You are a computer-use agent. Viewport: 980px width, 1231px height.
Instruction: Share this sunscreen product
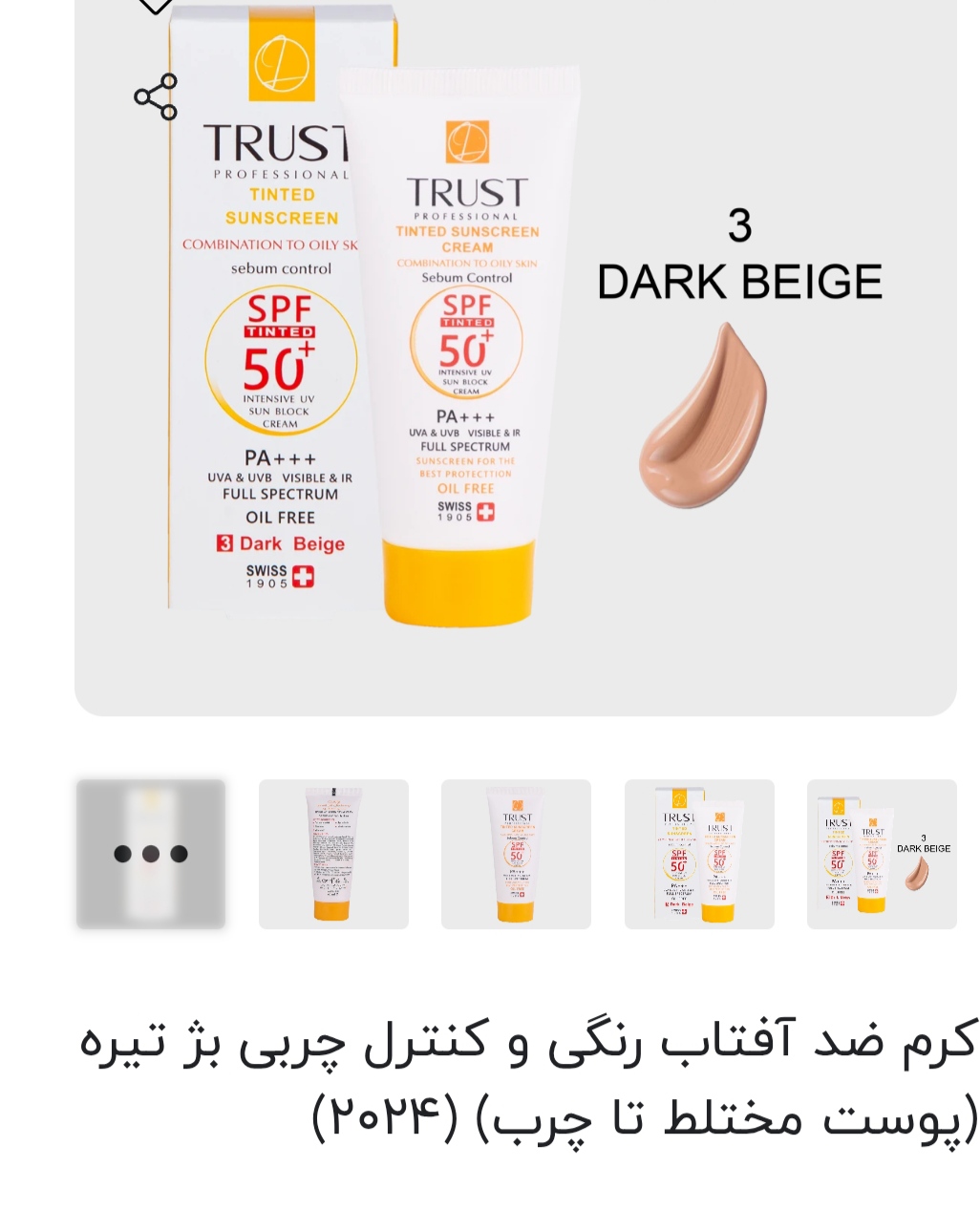click(157, 96)
